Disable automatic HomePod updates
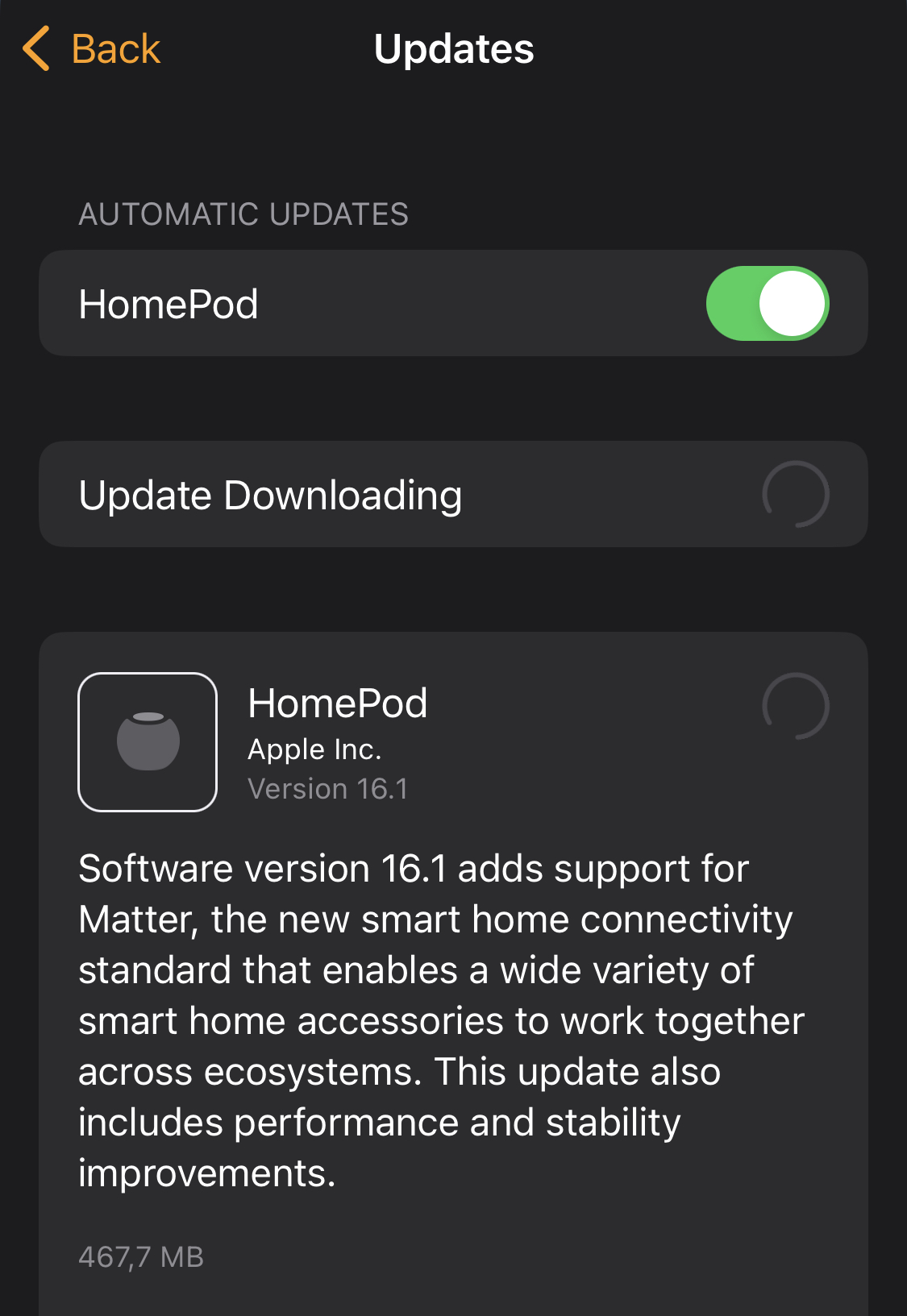 point(767,304)
